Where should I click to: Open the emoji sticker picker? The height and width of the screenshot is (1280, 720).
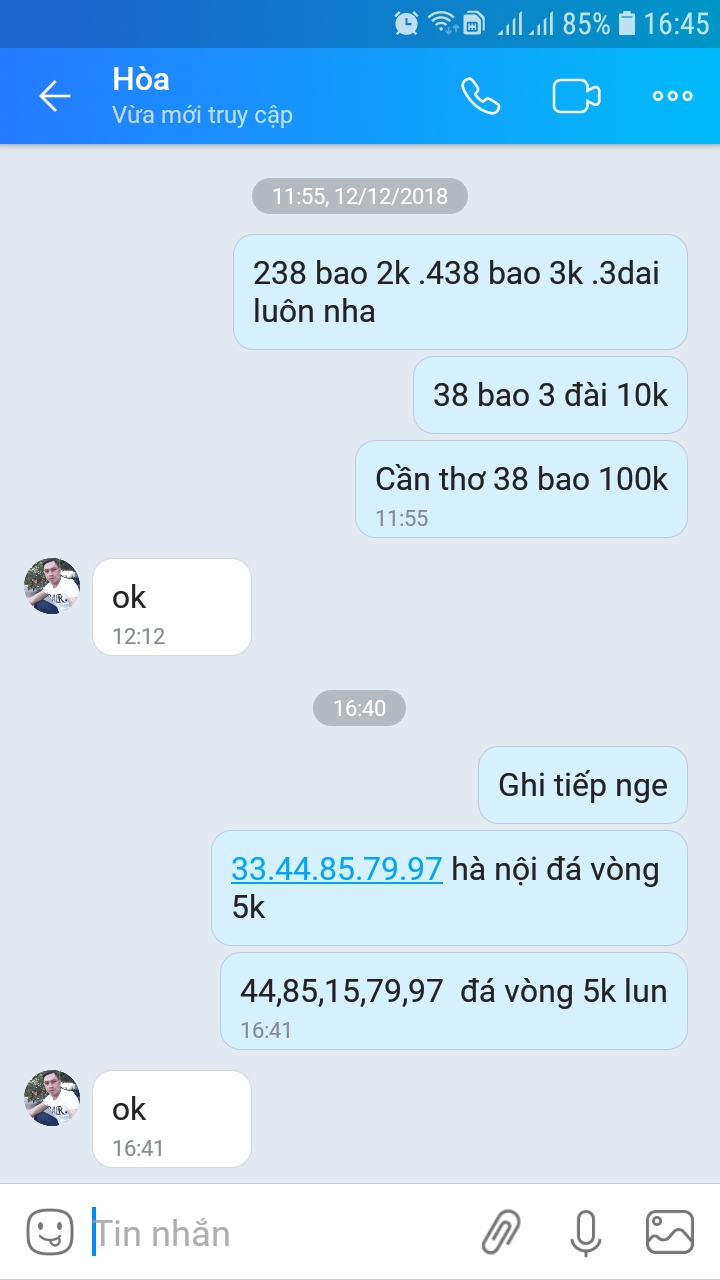coord(50,1232)
